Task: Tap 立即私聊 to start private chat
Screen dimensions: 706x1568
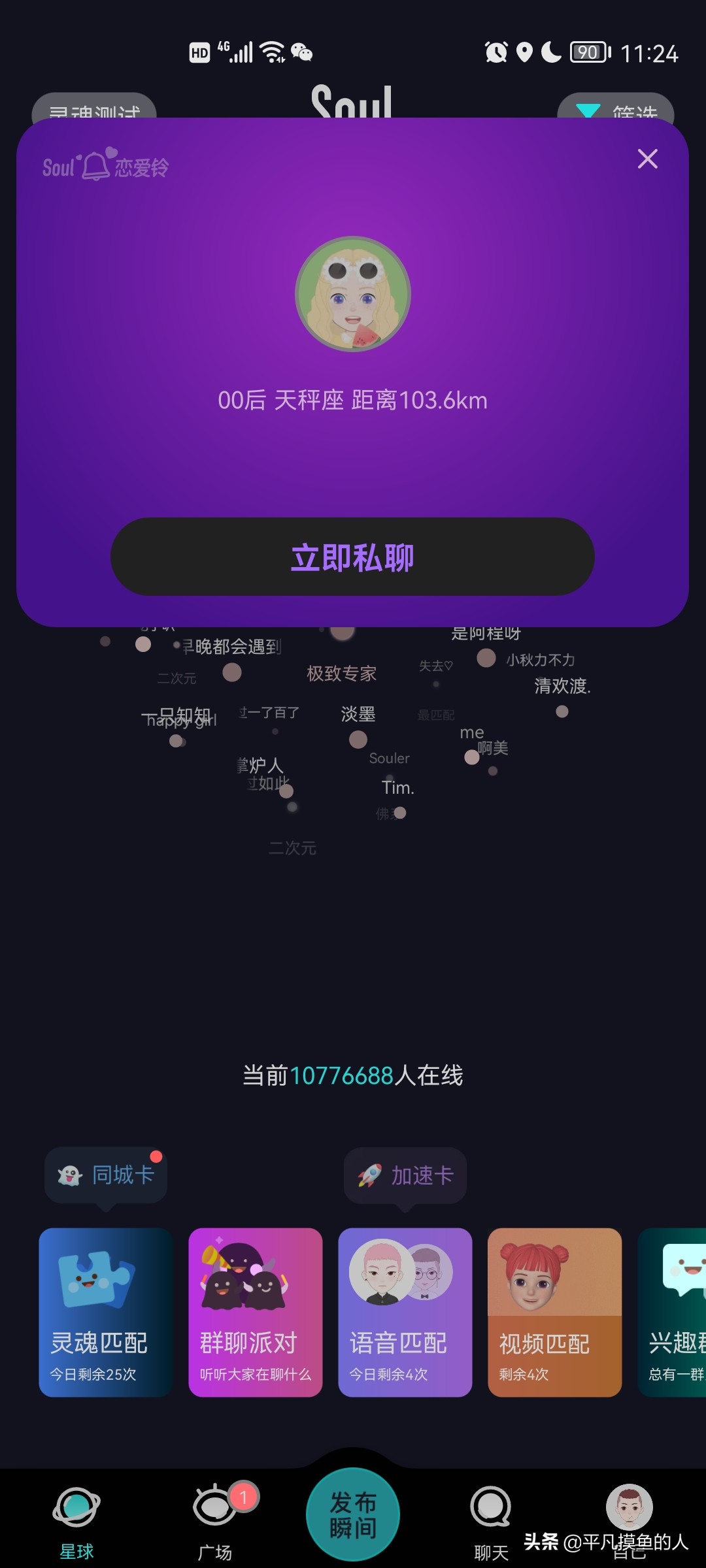Action: pos(352,557)
